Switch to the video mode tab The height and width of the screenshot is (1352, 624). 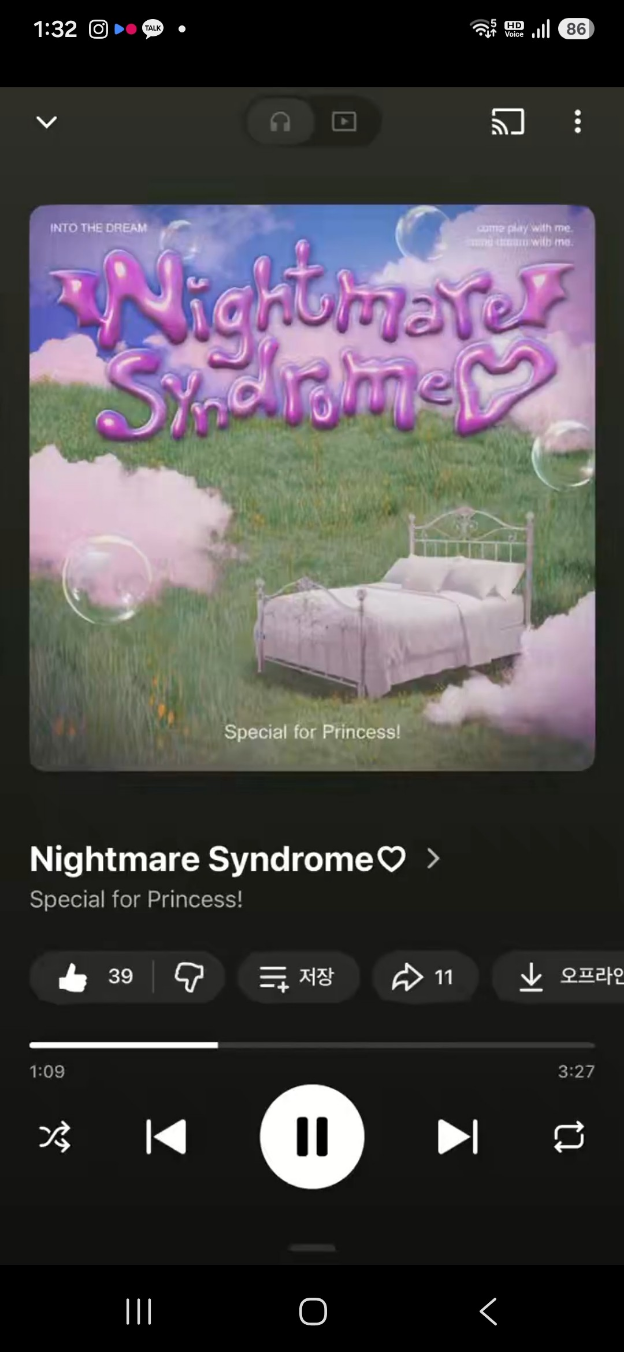(x=344, y=122)
